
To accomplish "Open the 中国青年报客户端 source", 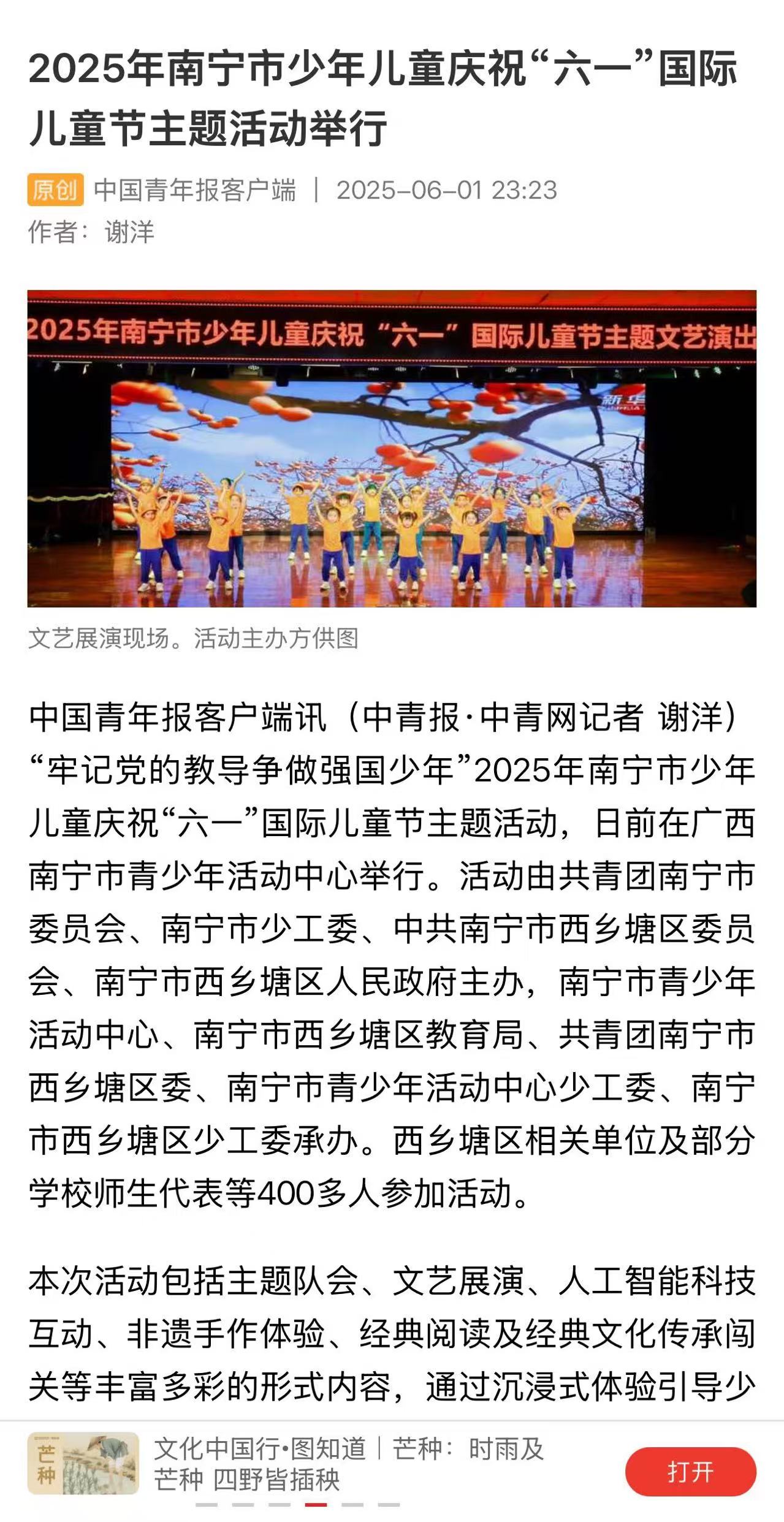I will 195,190.
